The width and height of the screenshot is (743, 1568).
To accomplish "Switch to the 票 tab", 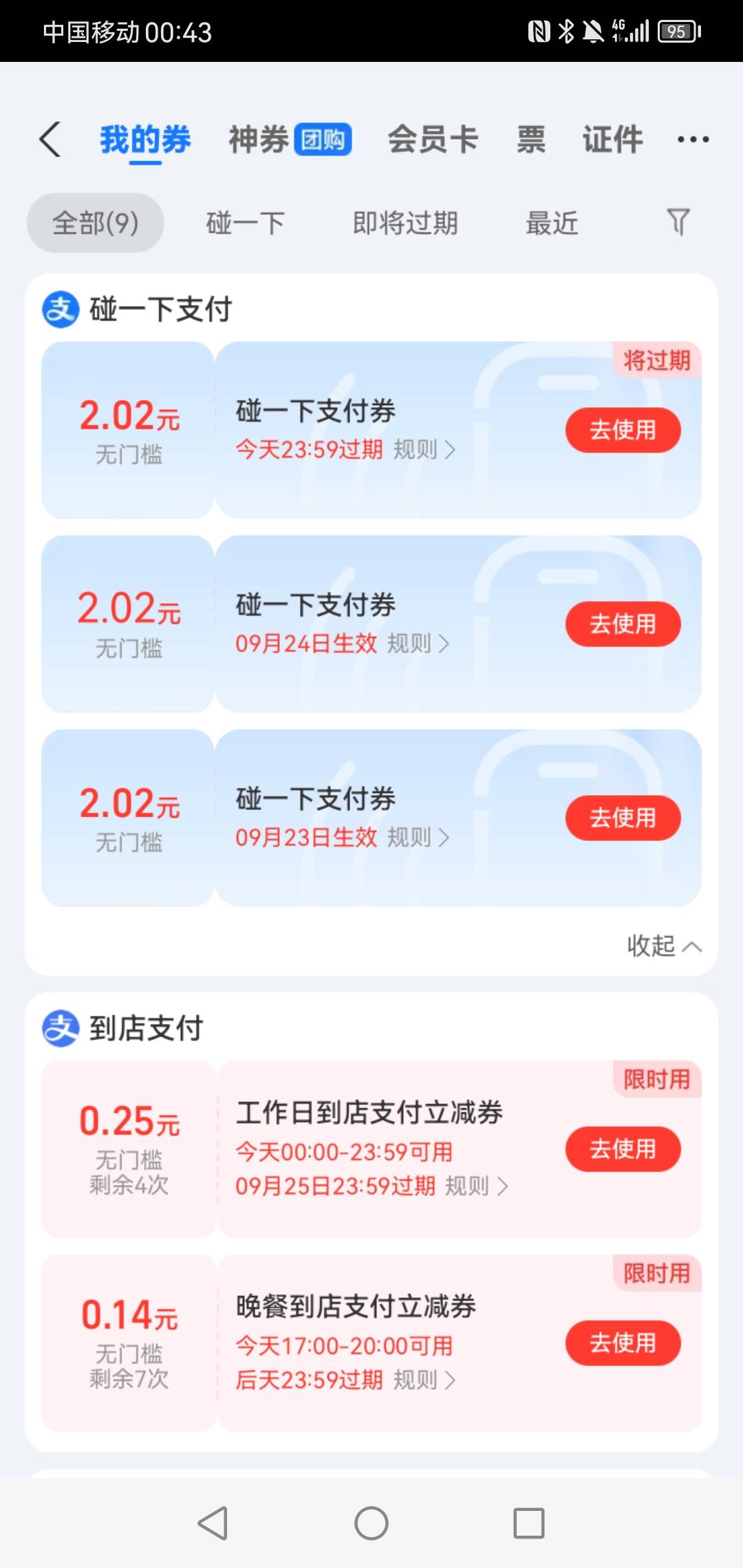I will point(531,140).
